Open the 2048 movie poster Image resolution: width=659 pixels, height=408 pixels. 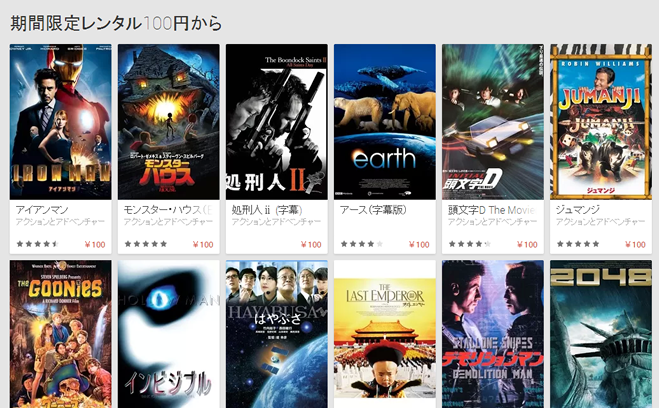click(600, 335)
